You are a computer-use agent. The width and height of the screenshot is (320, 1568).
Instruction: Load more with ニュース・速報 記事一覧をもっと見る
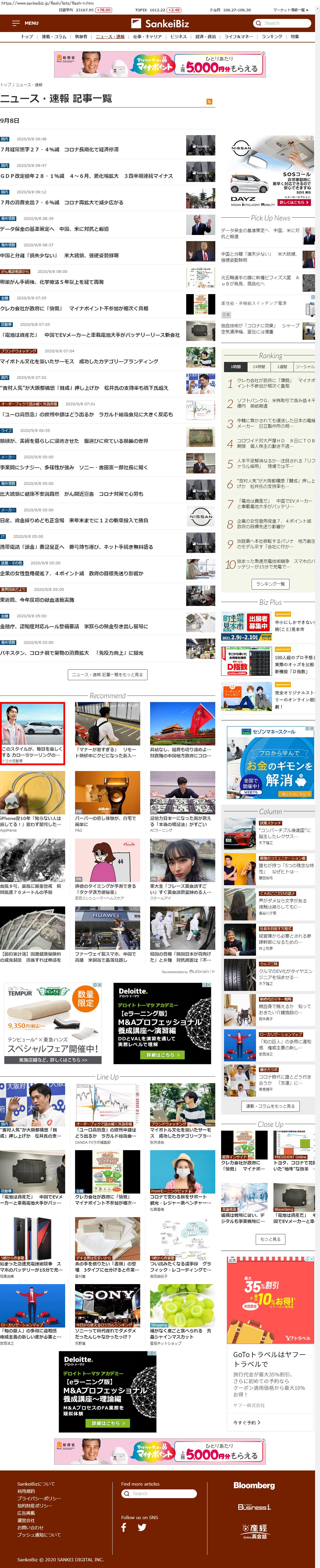point(108,674)
